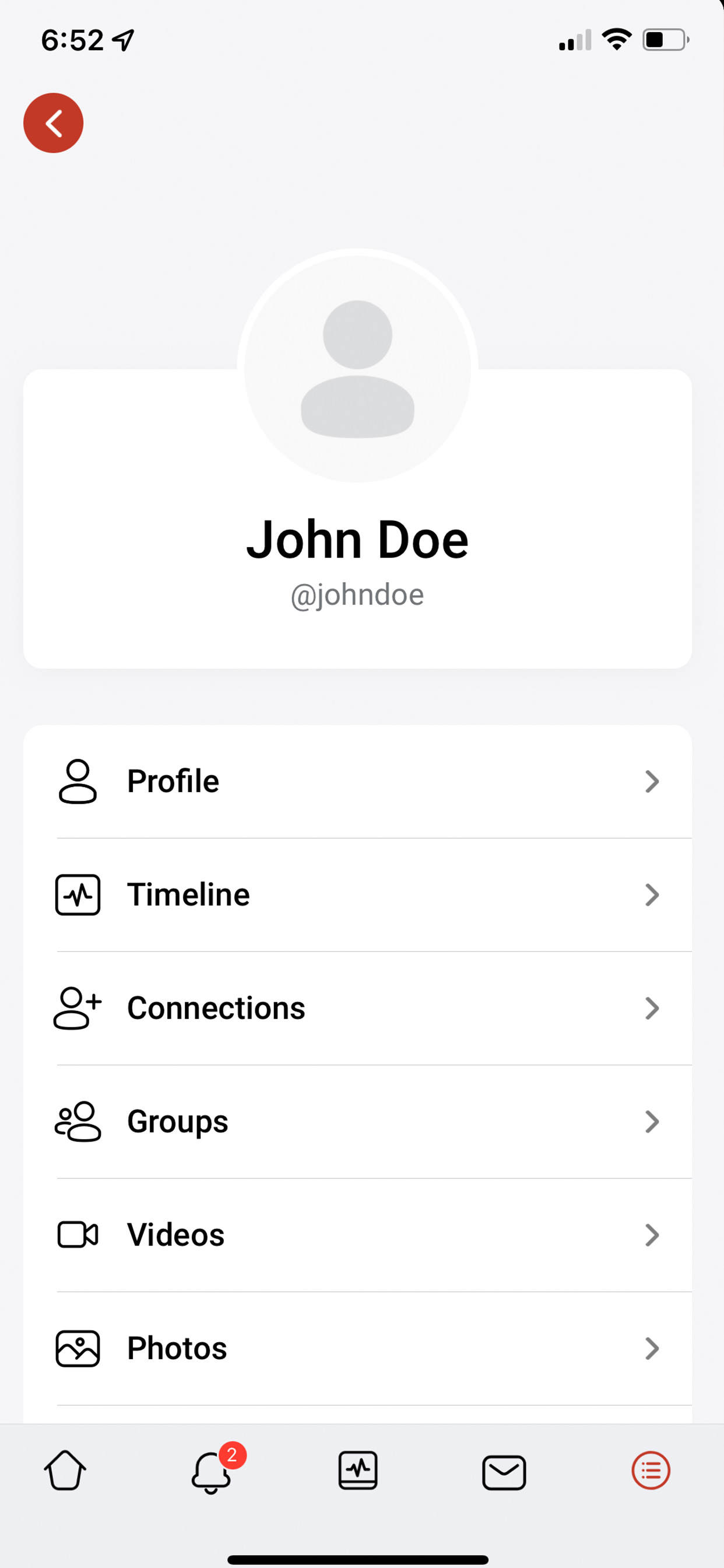Image resolution: width=724 pixels, height=1568 pixels.
Task: Switch to the home tab
Action: [x=65, y=1471]
